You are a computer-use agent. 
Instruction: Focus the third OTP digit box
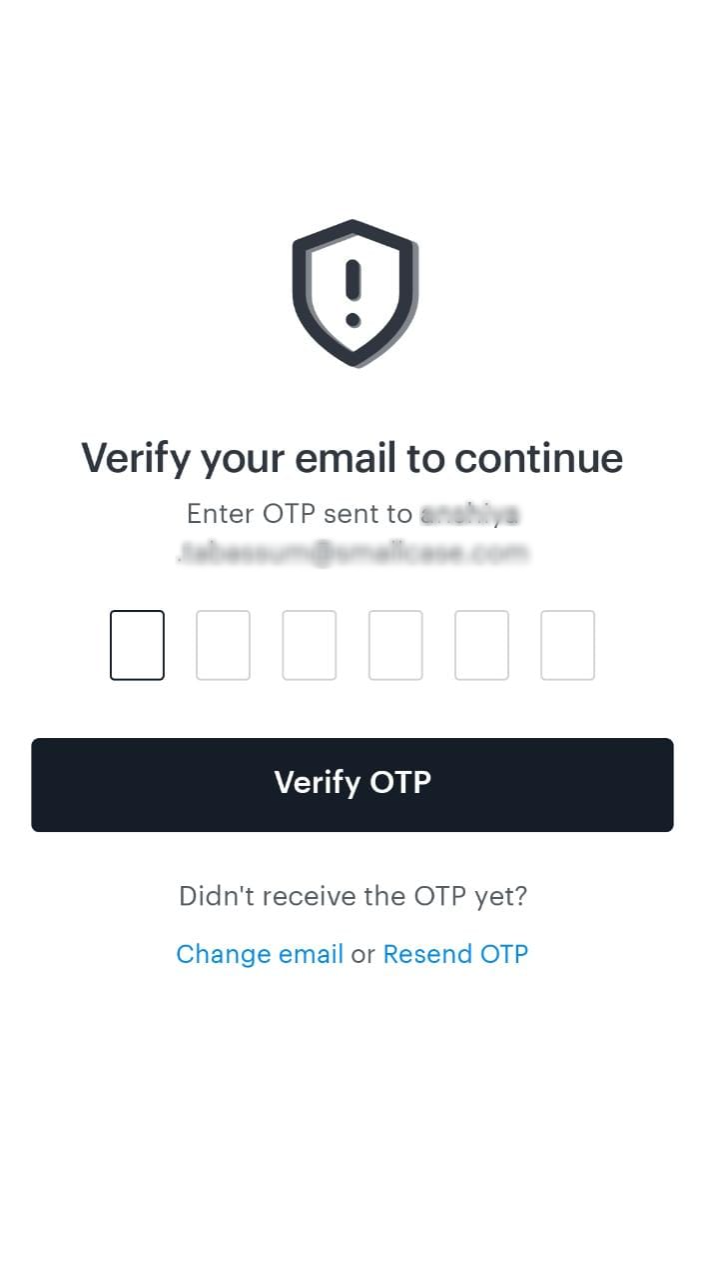[309, 645]
